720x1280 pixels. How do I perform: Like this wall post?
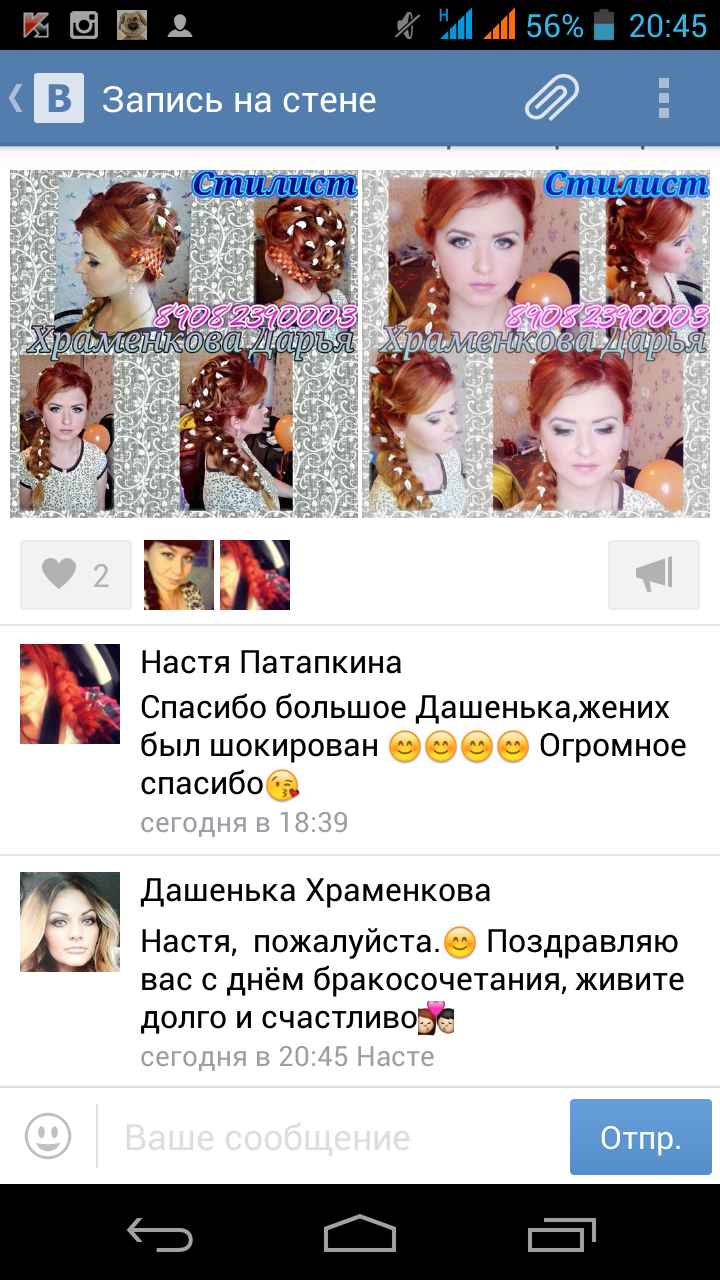tap(76, 575)
